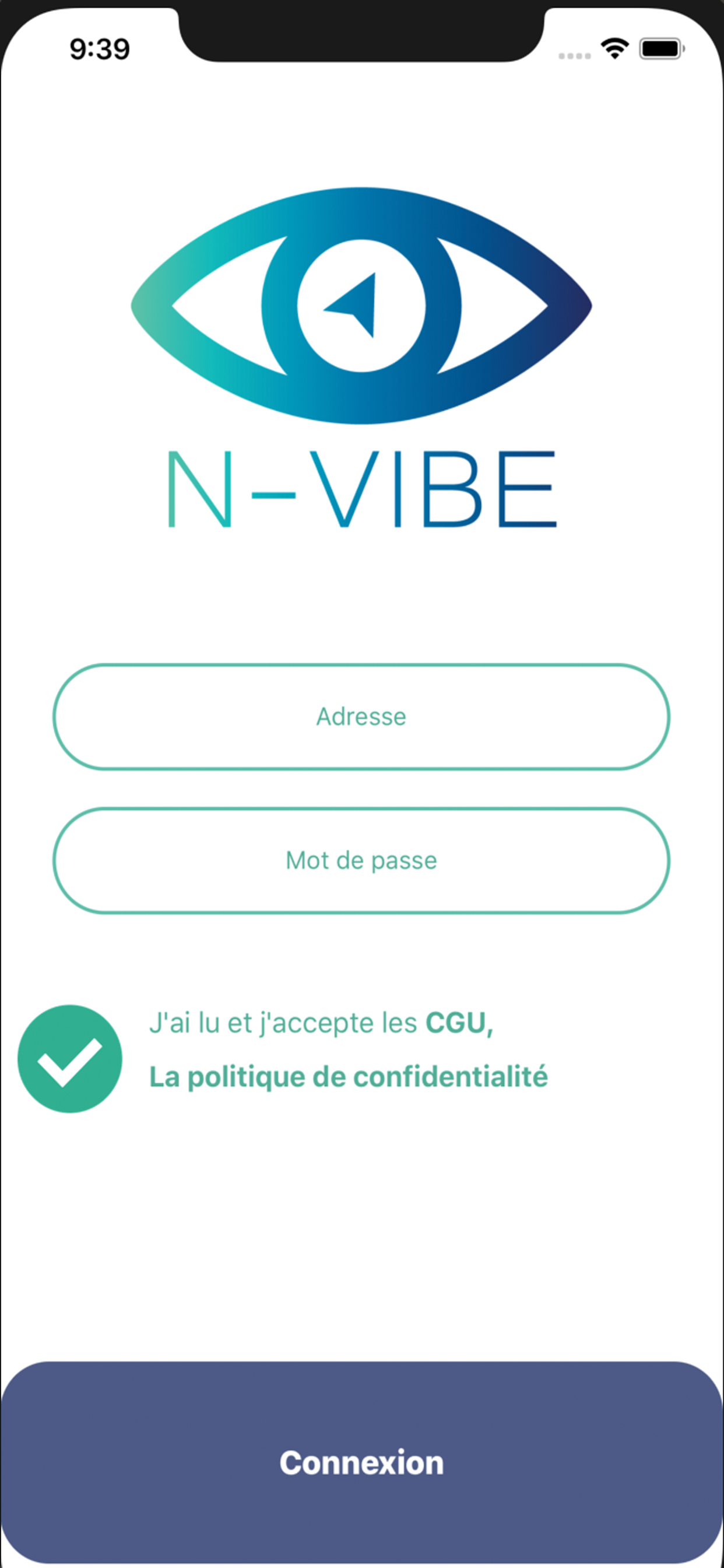Viewport: 724px width, 1568px height.
Task: Tap the N-VIBE wordmark text logo
Action: click(361, 490)
